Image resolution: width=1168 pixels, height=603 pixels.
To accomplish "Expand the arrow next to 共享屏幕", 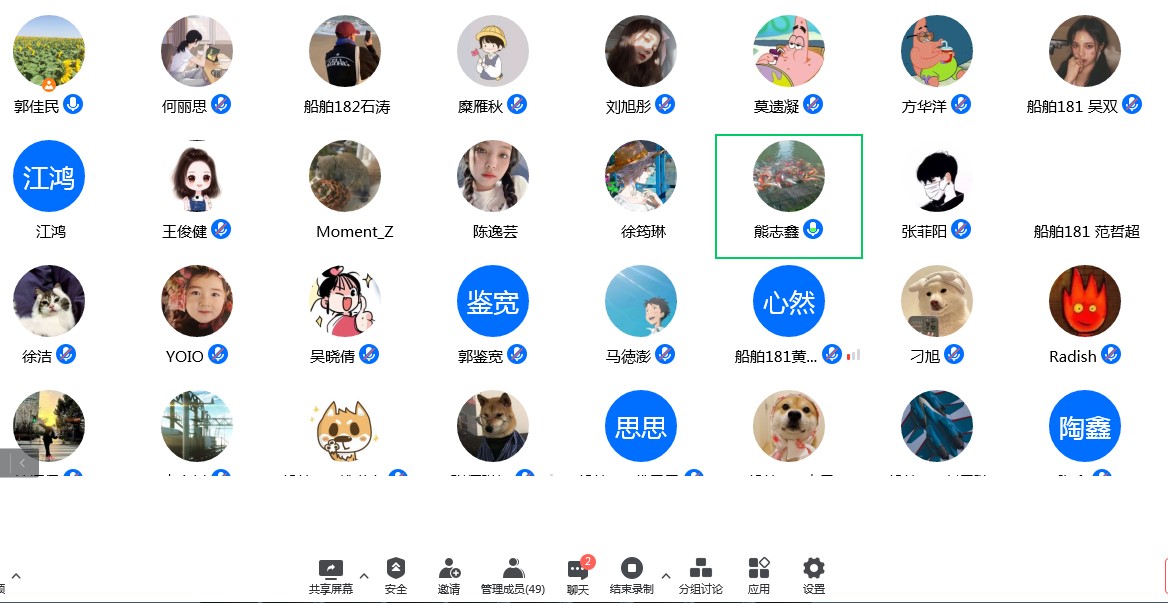I will (x=363, y=576).
